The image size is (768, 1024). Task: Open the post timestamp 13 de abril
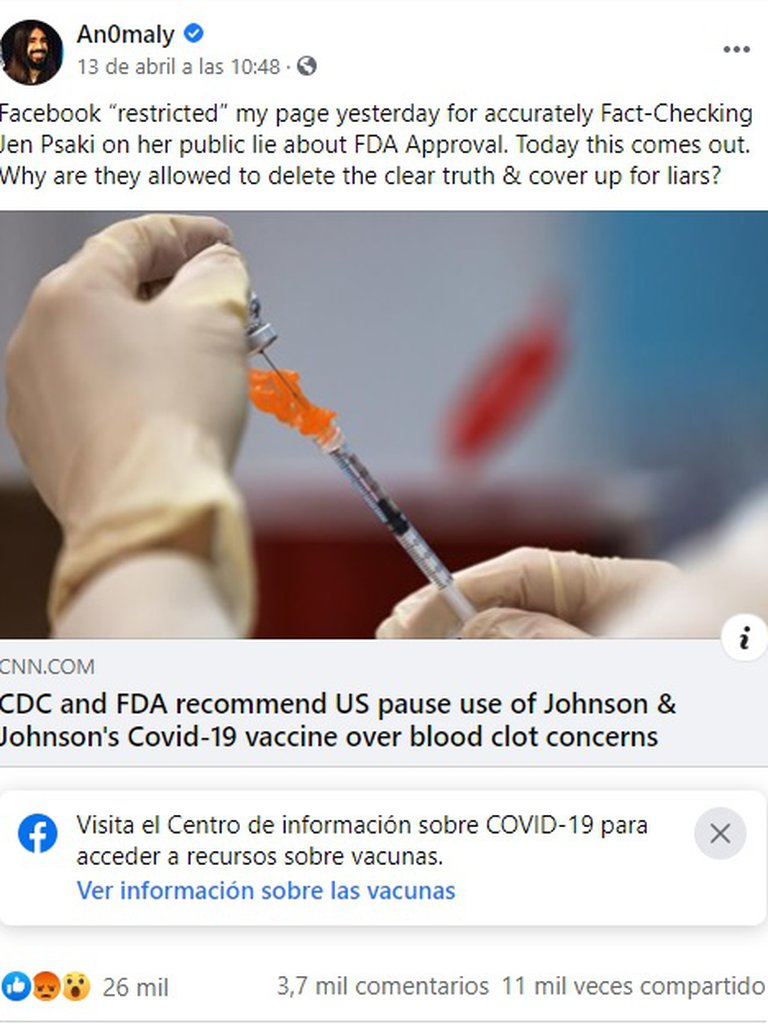[x=178, y=67]
